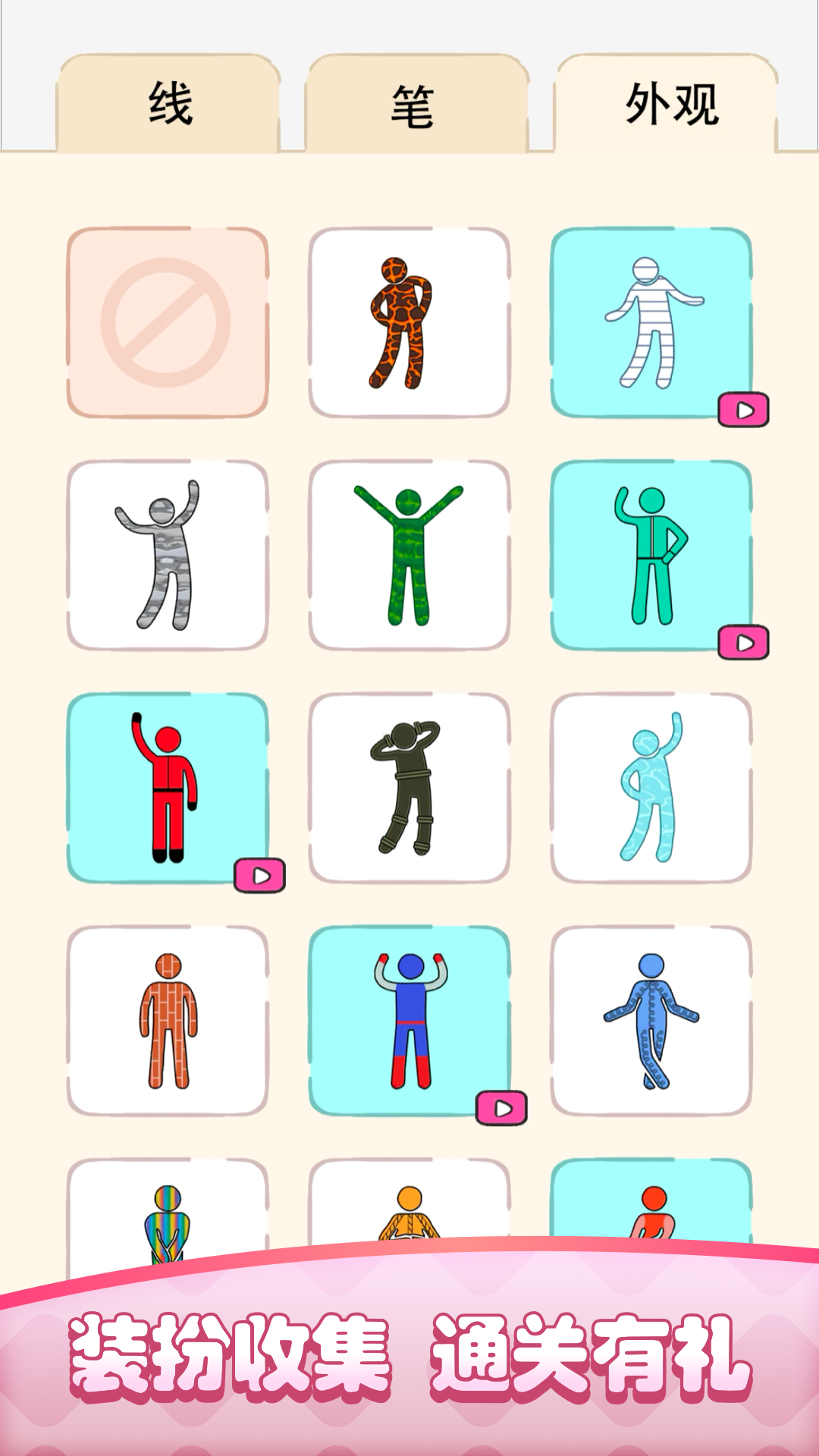
Task: Pick the gray camouflage skin
Action: (x=168, y=555)
